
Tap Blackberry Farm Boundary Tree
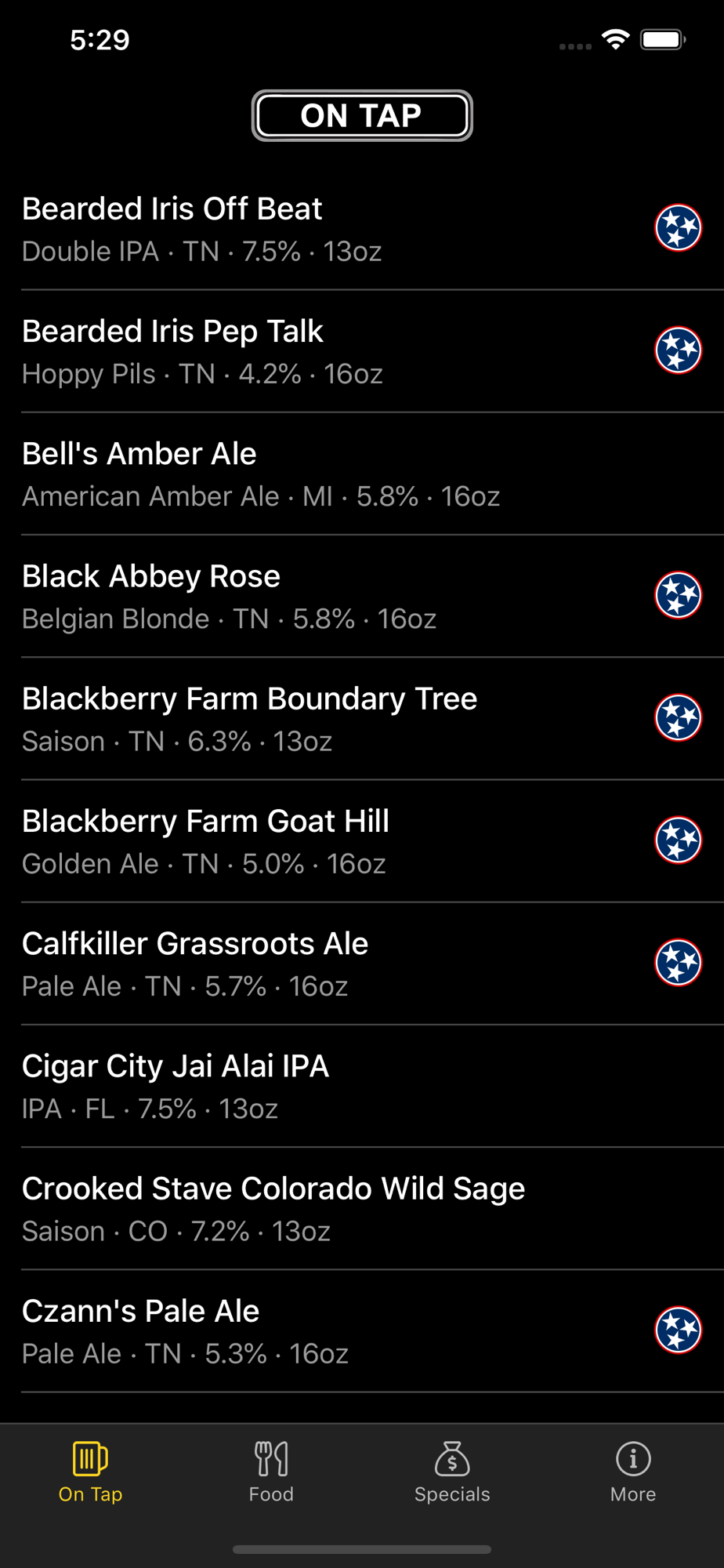[313, 718]
